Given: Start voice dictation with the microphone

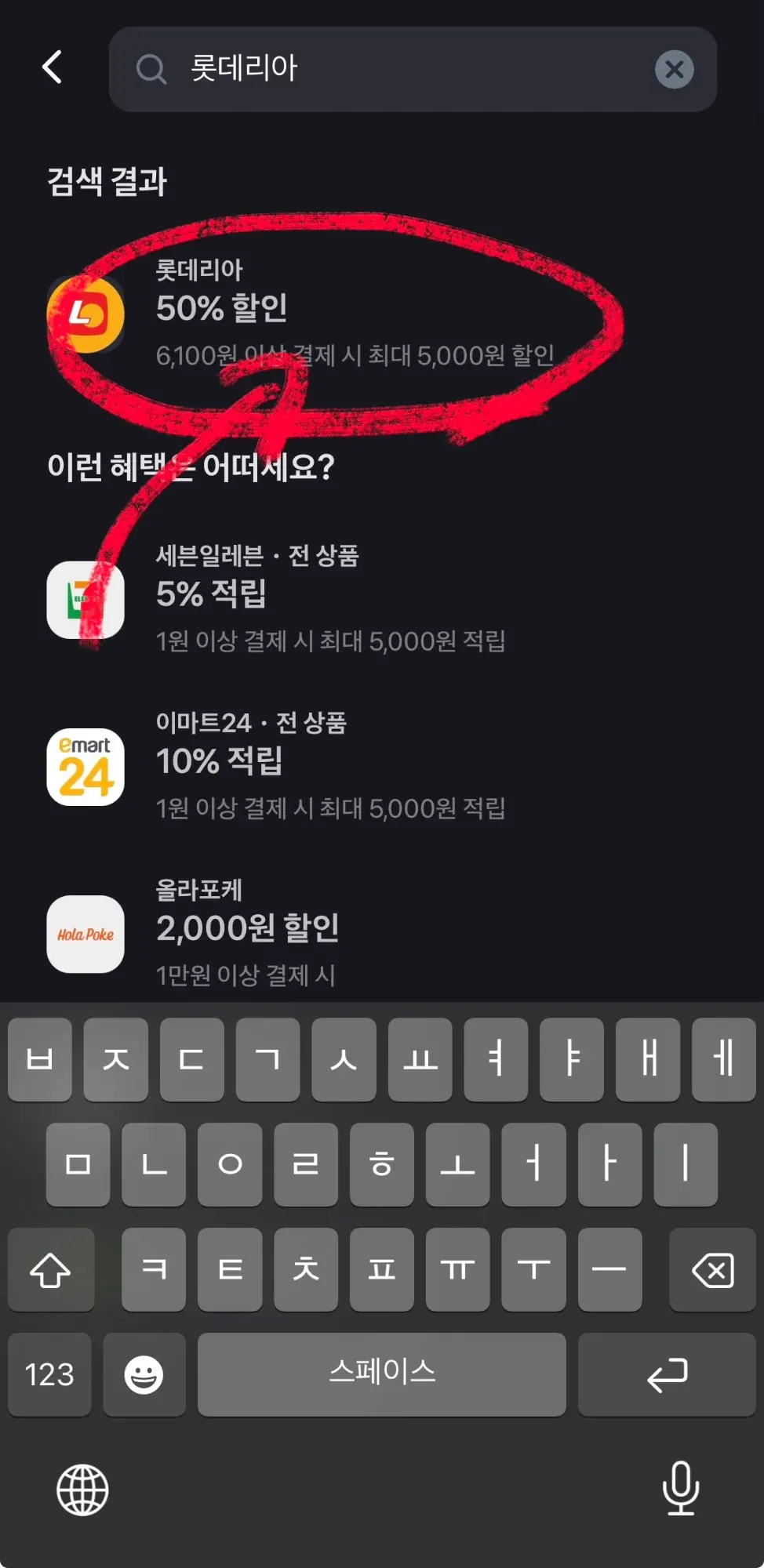Looking at the screenshot, I should [680, 1488].
